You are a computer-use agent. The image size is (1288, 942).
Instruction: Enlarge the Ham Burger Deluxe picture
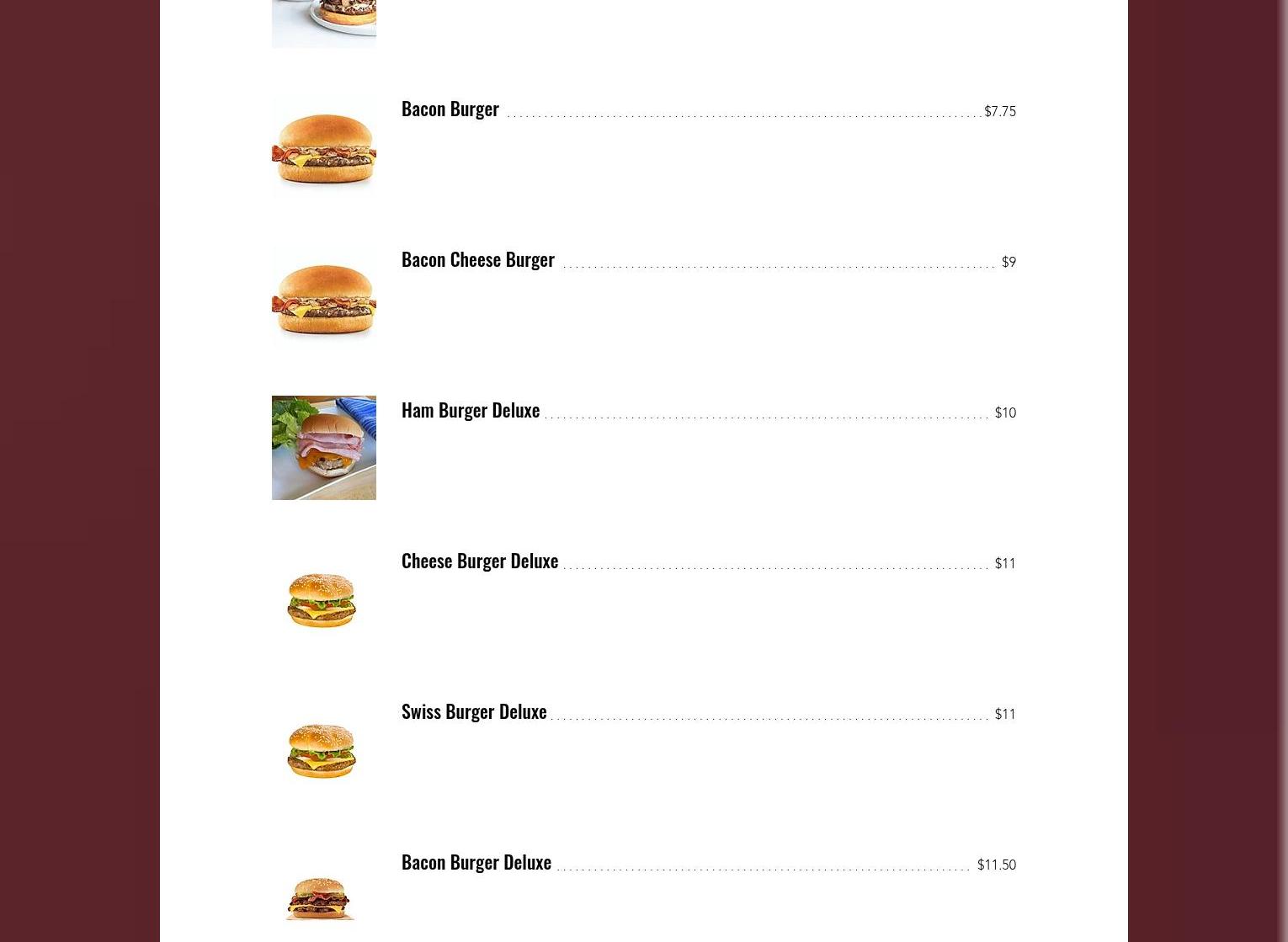tap(323, 448)
